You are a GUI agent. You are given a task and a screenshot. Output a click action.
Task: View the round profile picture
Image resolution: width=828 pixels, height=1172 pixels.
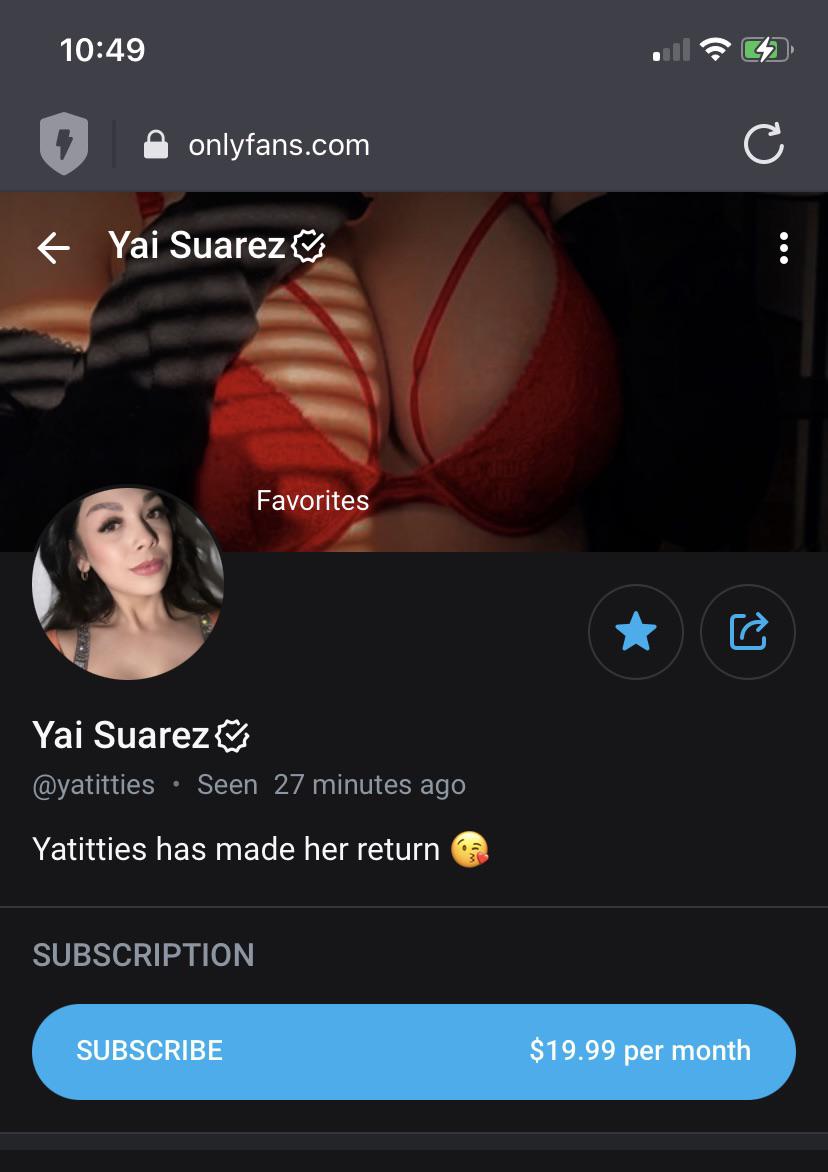click(128, 585)
